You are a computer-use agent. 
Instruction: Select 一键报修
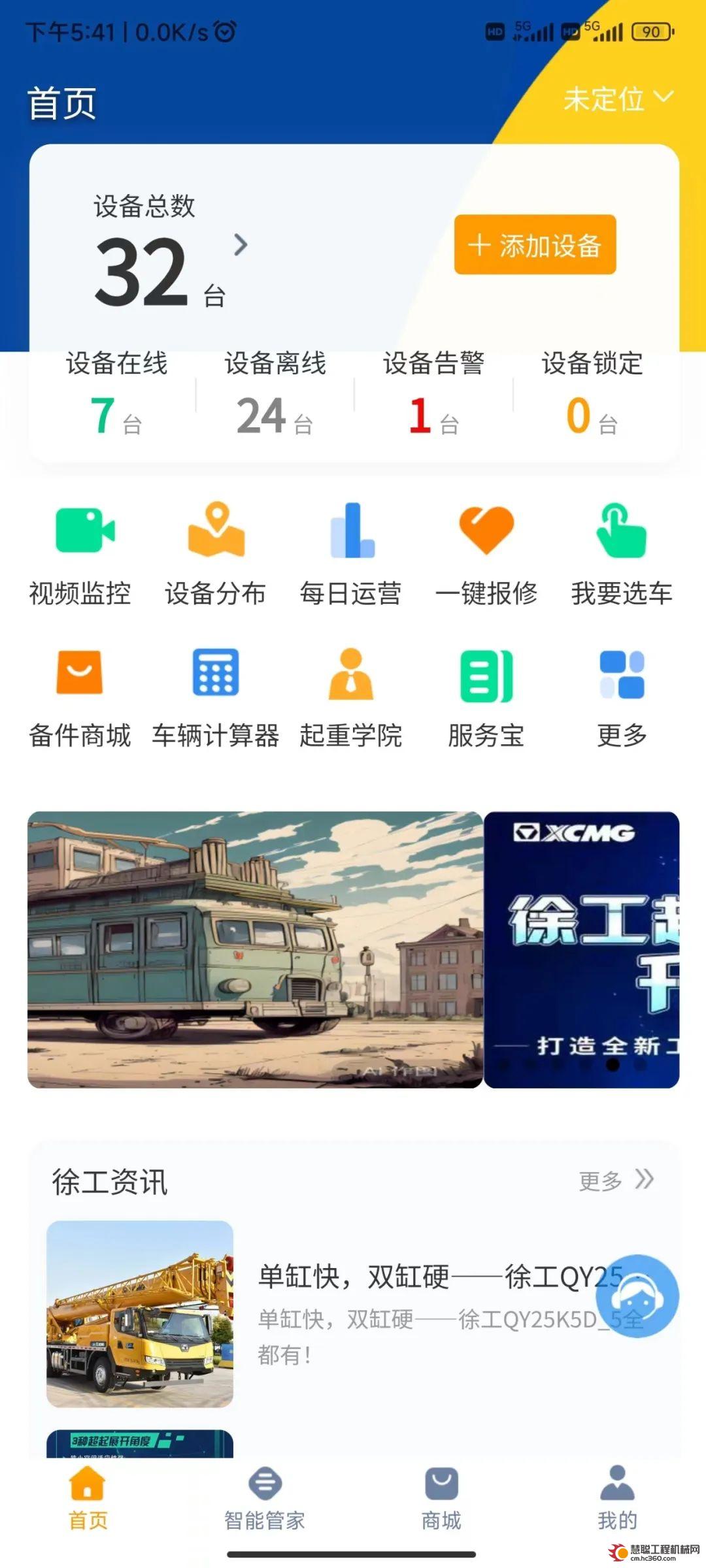click(486, 555)
